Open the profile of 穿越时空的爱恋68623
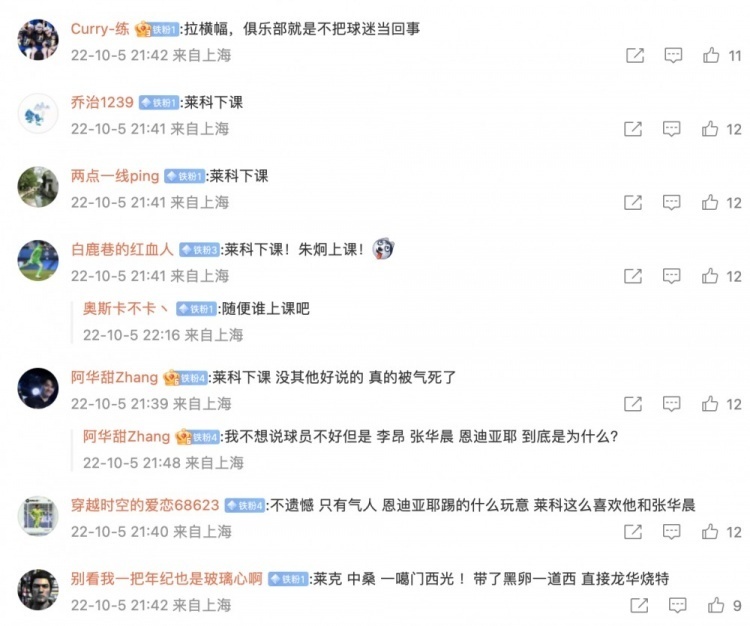 (145, 505)
